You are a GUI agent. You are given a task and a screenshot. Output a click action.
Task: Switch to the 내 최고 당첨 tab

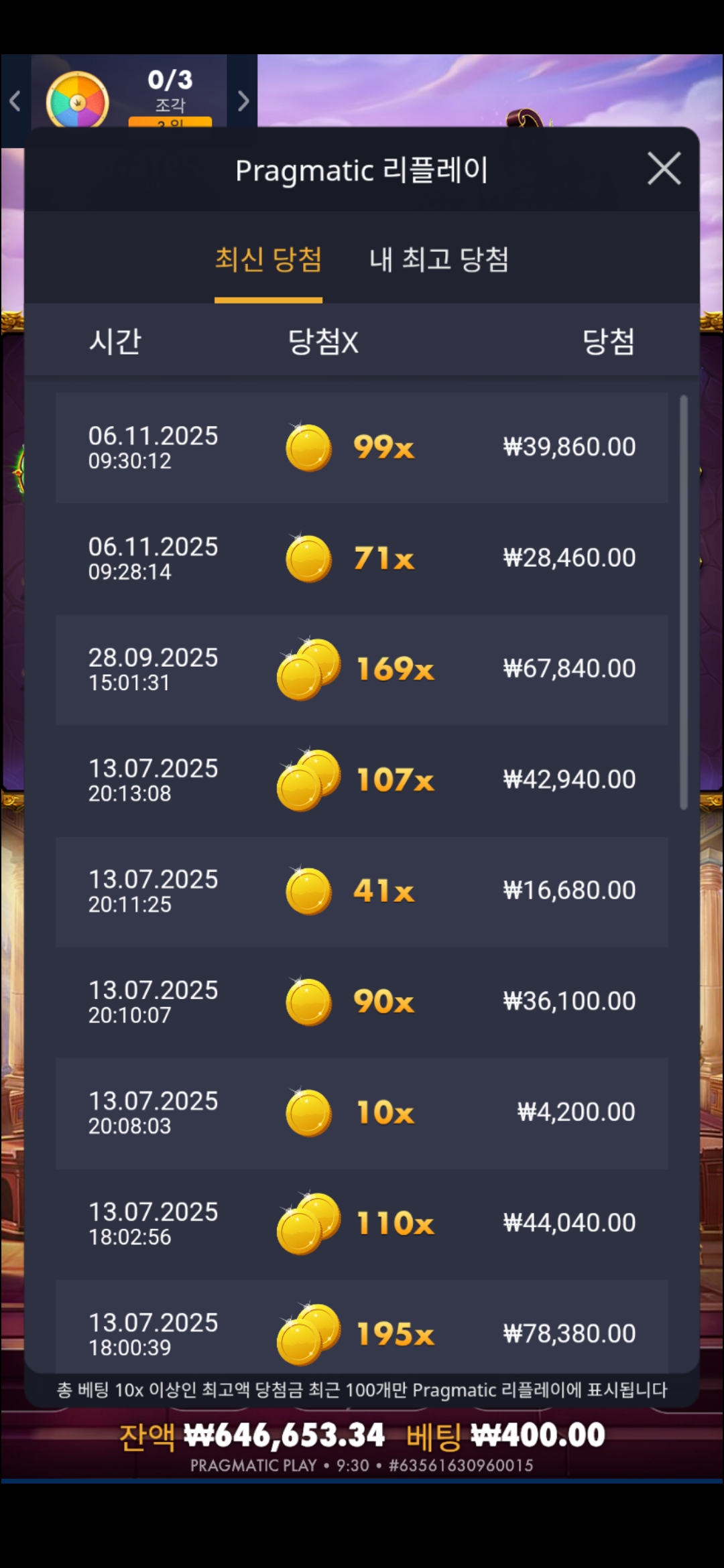(439, 259)
